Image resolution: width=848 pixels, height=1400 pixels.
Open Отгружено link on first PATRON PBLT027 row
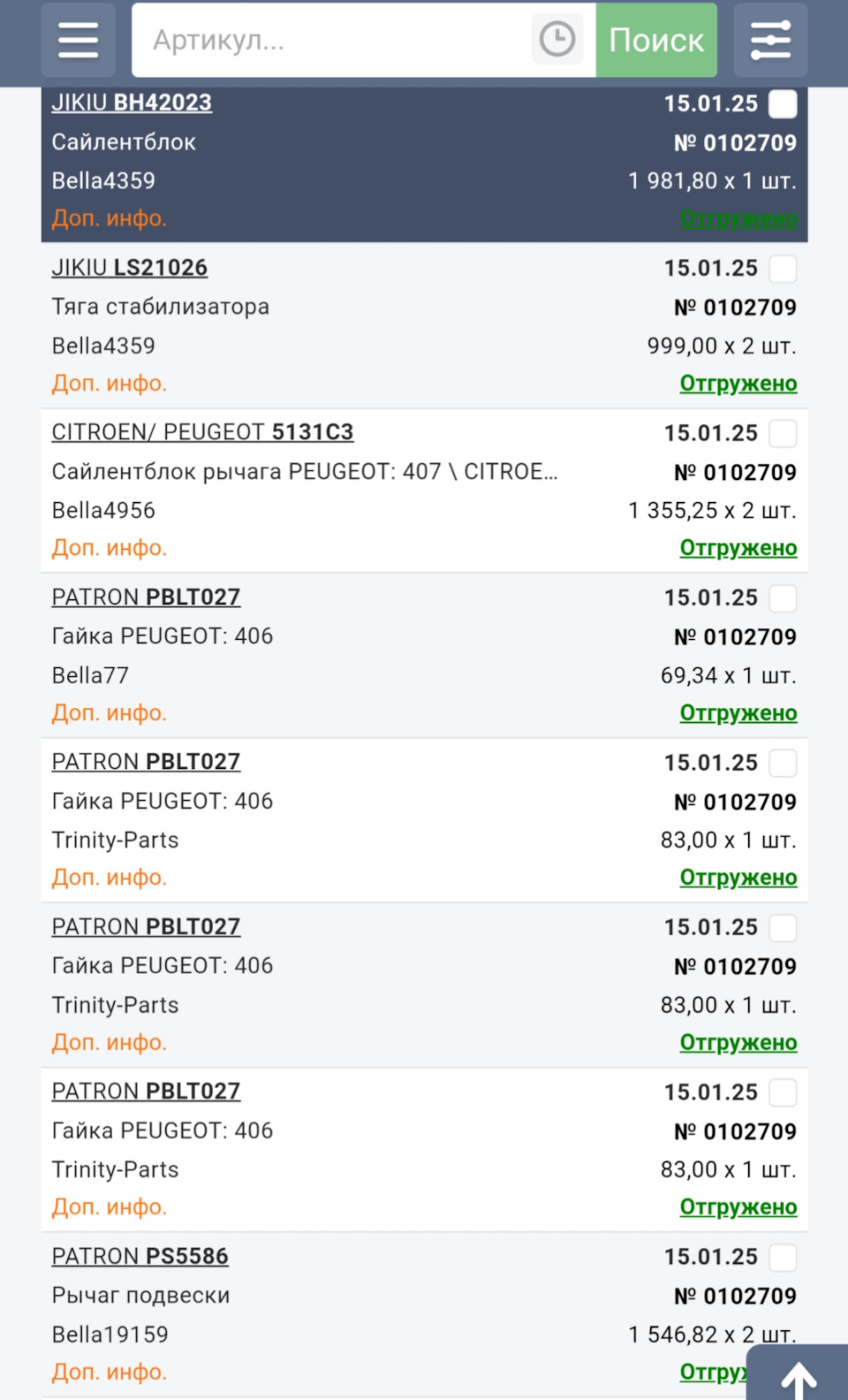tap(738, 712)
